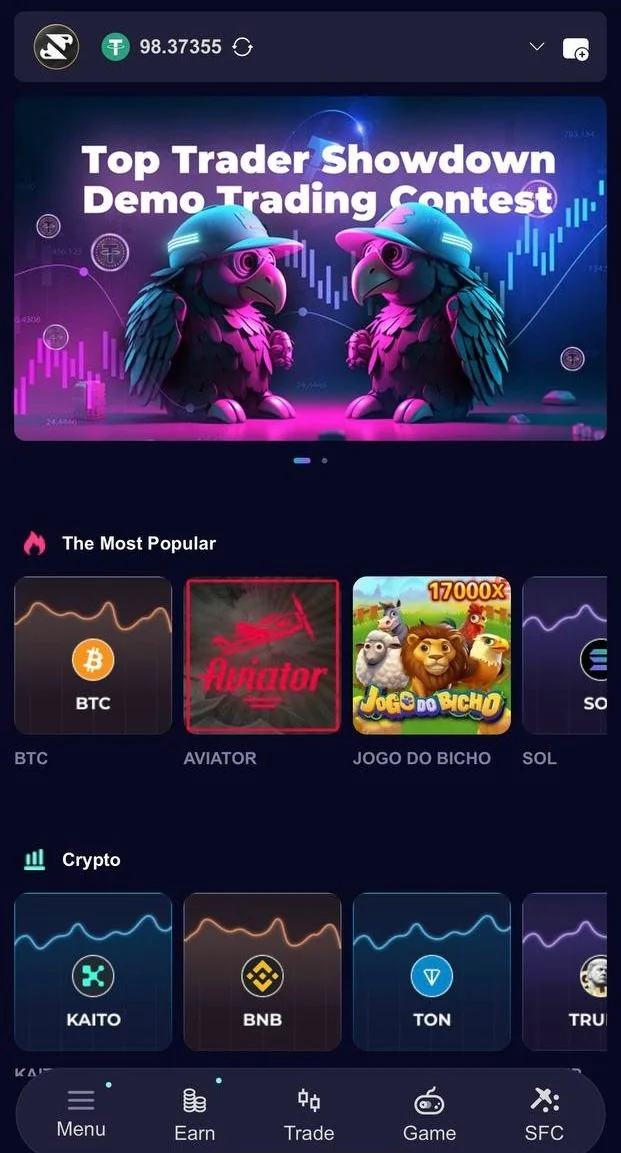Go to the Game tab
Image resolution: width=621 pixels, height=1153 pixels.
pos(429,1113)
